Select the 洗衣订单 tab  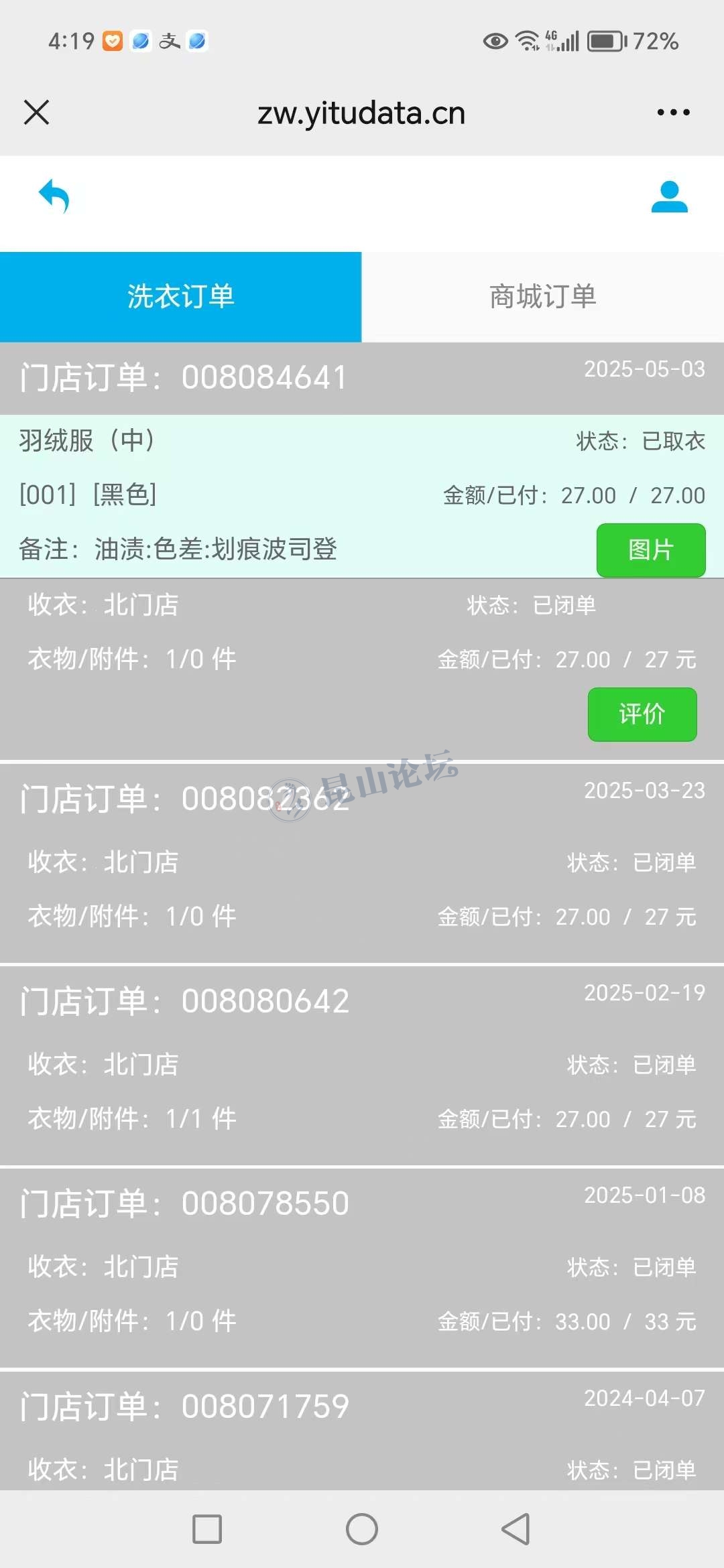click(x=180, y=297)
